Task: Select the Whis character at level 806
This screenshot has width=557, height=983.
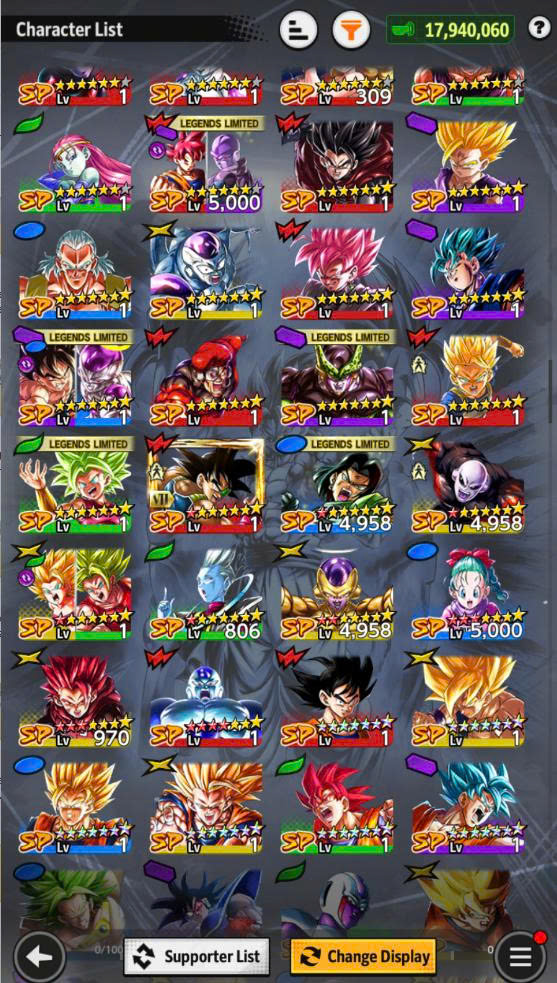Action: (x=206, y=594)
